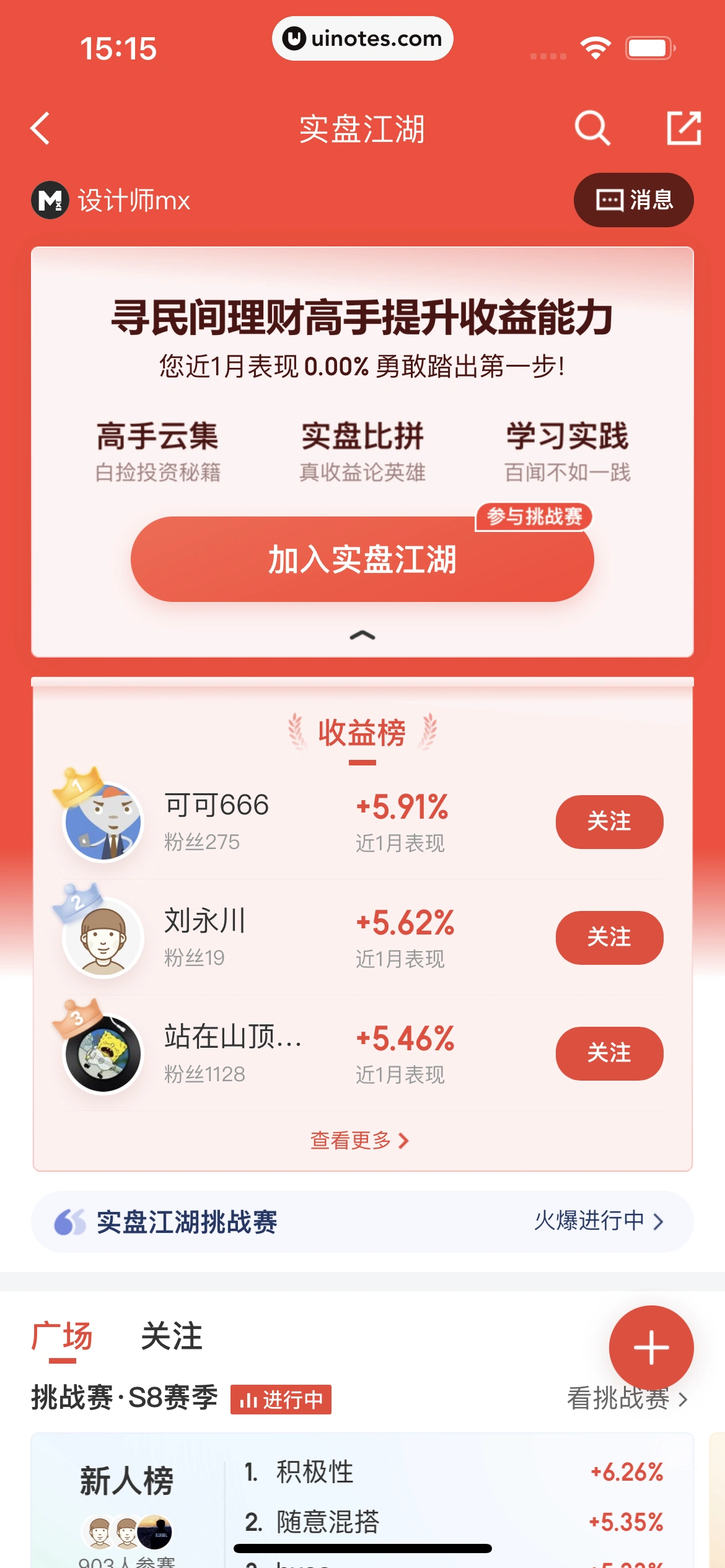Screen dimensions: 725x1568
Task: Open 设计师mx profile at top
Action: tap(112, 200)
